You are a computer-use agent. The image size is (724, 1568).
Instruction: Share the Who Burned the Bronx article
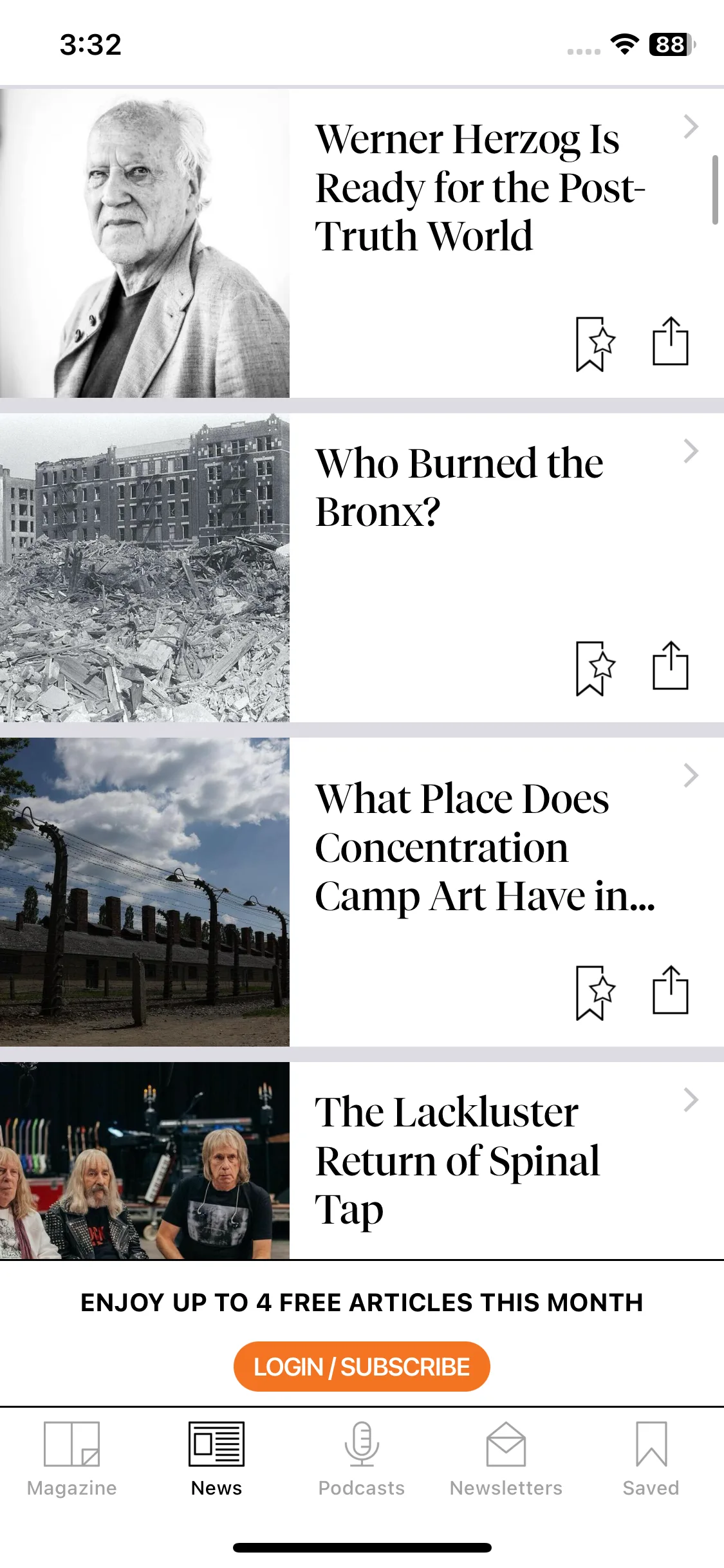670,667
